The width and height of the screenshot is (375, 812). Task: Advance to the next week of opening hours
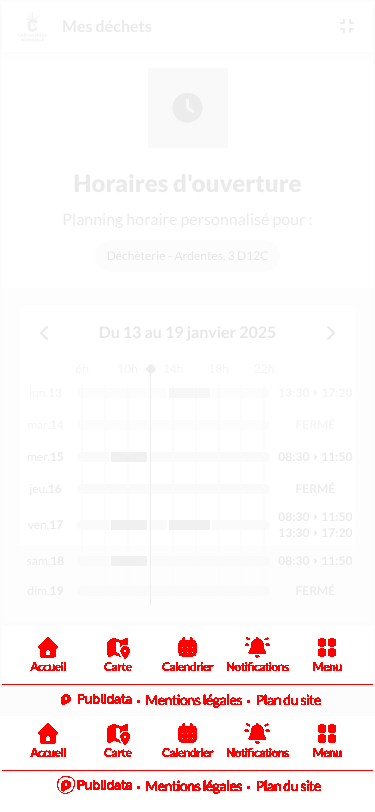click(x=330, y=333)
